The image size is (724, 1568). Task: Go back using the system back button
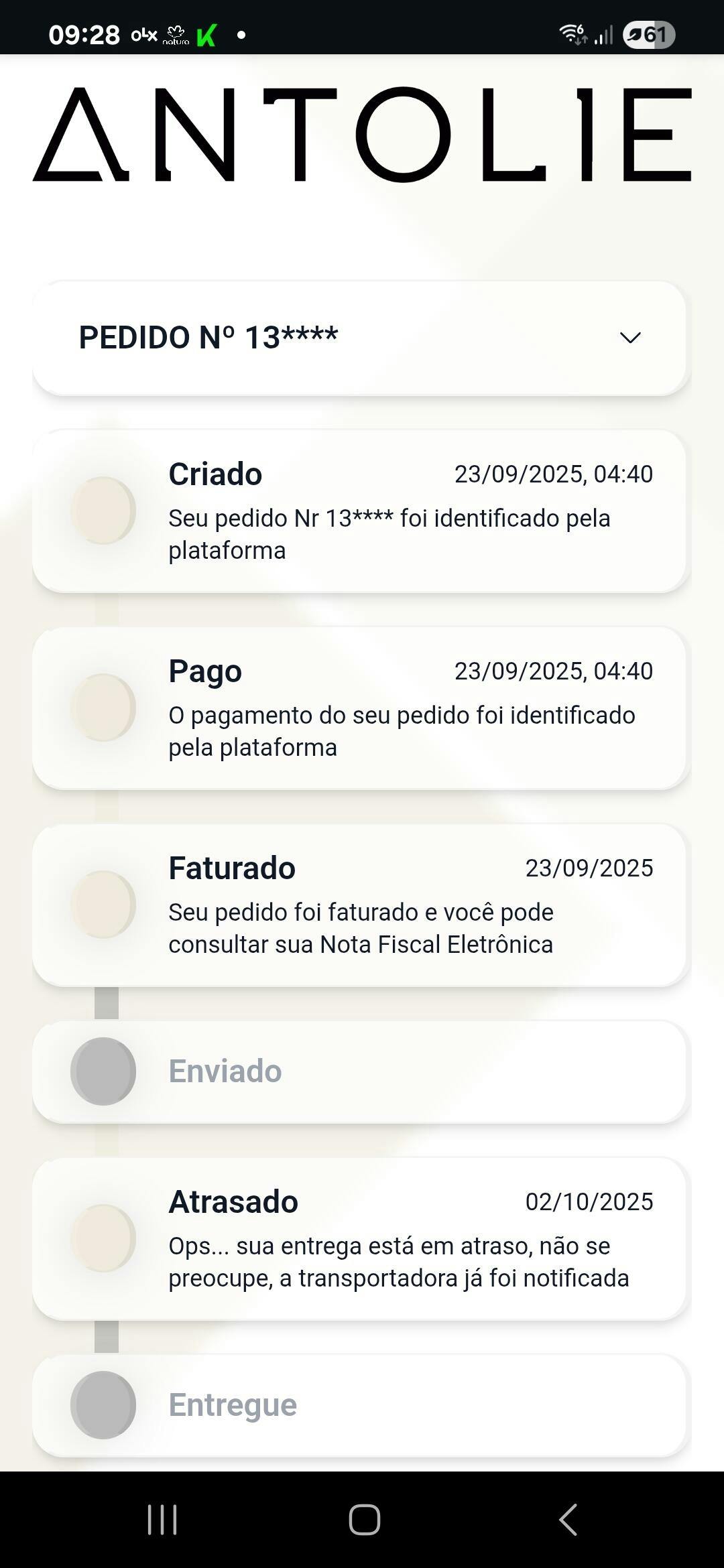568,1520
